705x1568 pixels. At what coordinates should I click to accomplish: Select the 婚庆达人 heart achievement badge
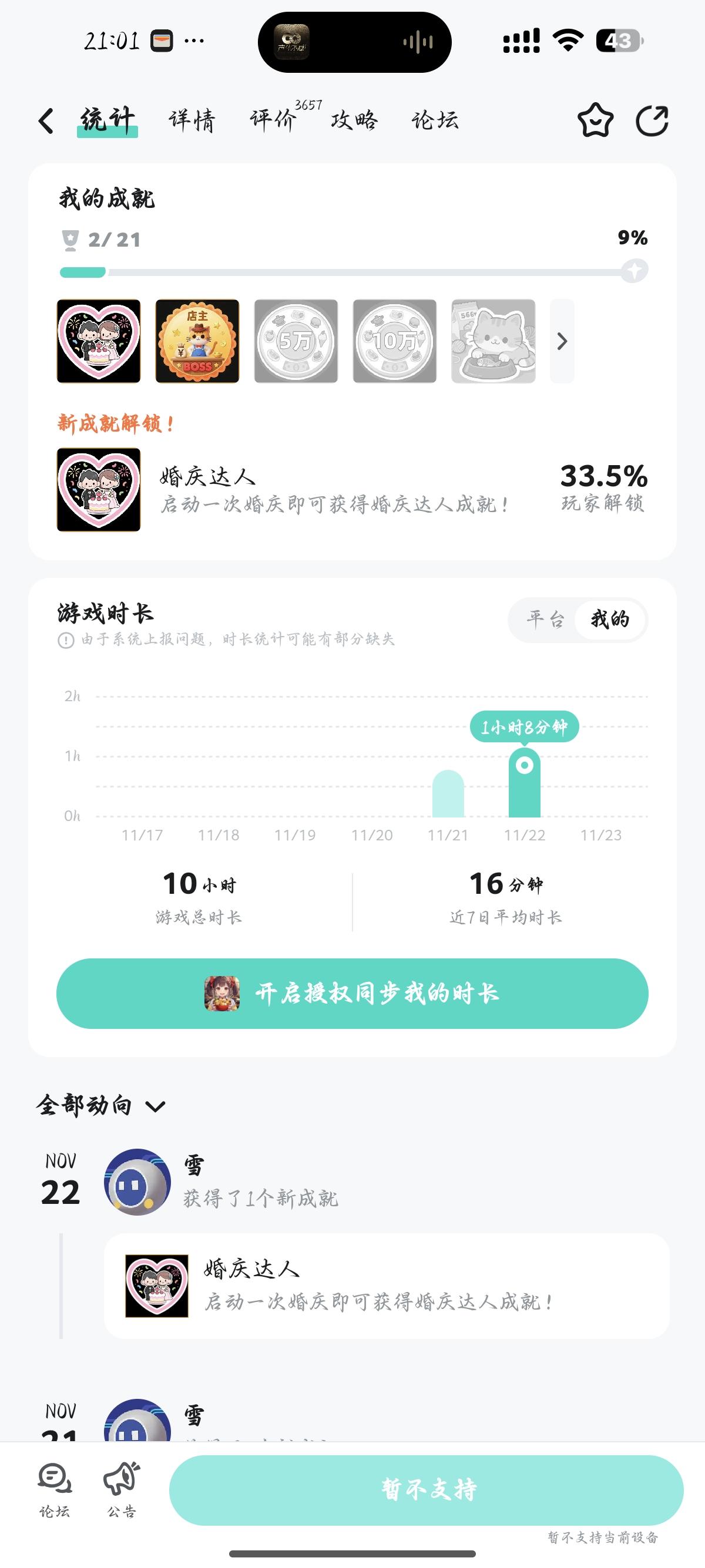(98, 341)
